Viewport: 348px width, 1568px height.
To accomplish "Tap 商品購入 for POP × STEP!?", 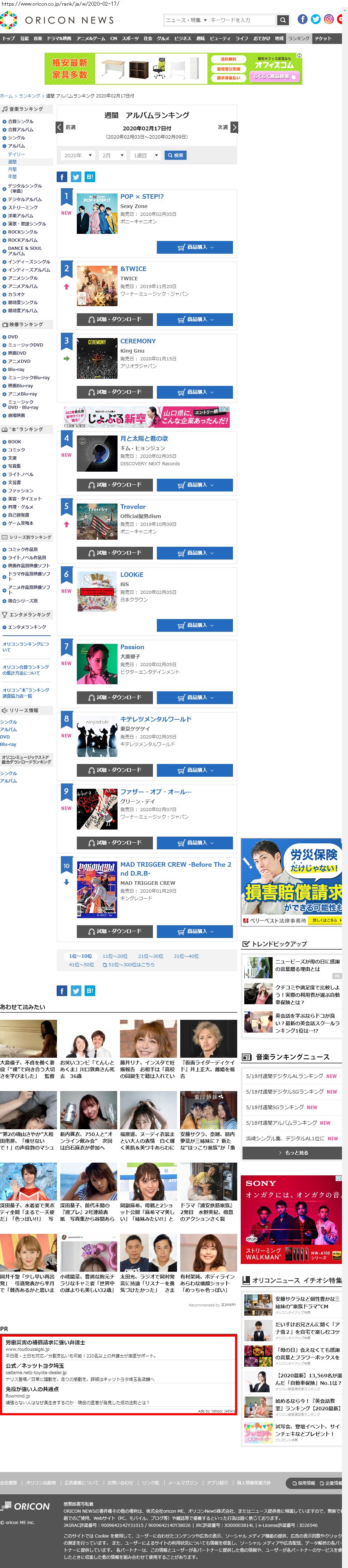I will (x=195, y=247).
